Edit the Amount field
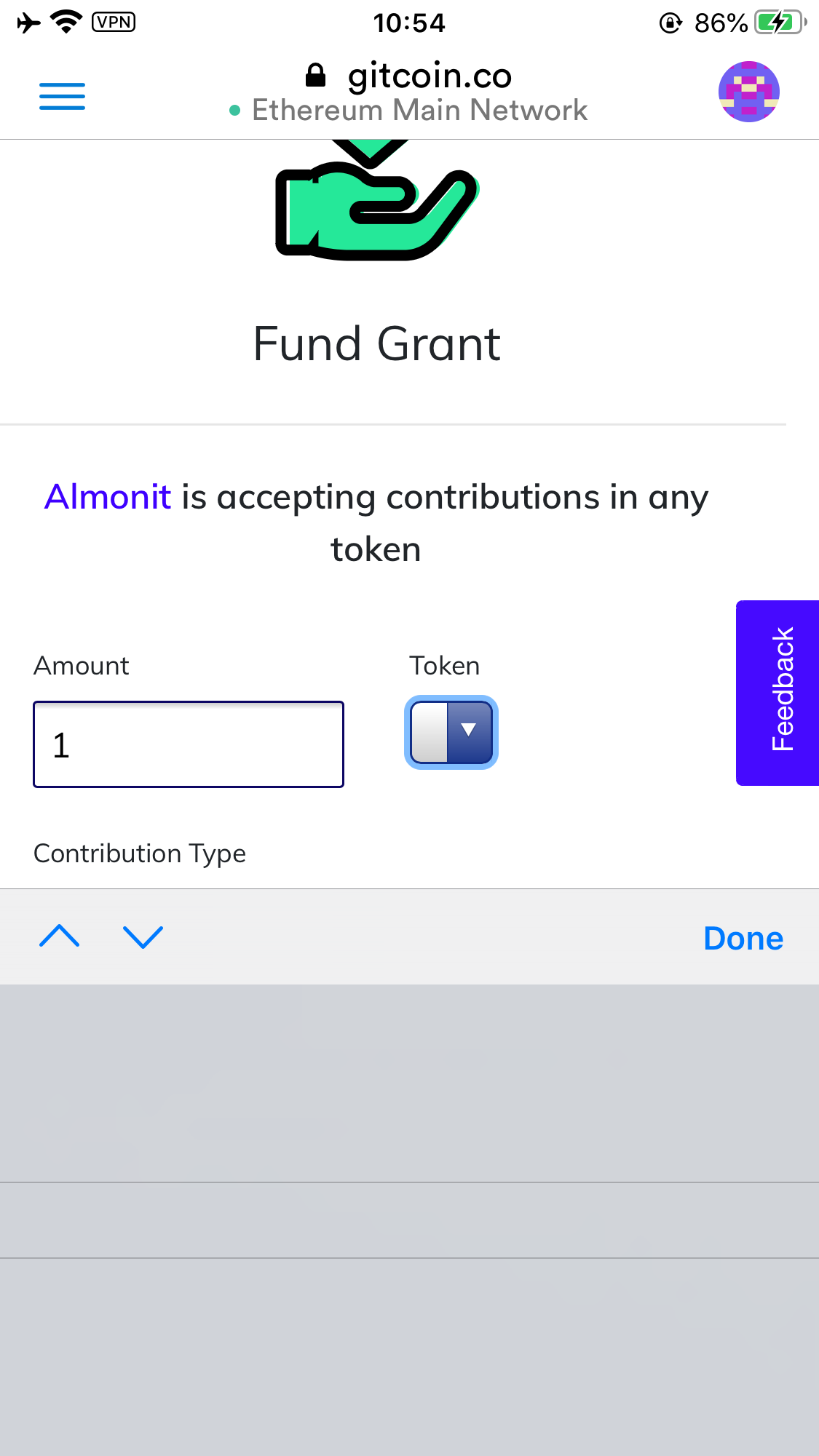The height and width of the screenshot is (1456, 819). point(189,744)
